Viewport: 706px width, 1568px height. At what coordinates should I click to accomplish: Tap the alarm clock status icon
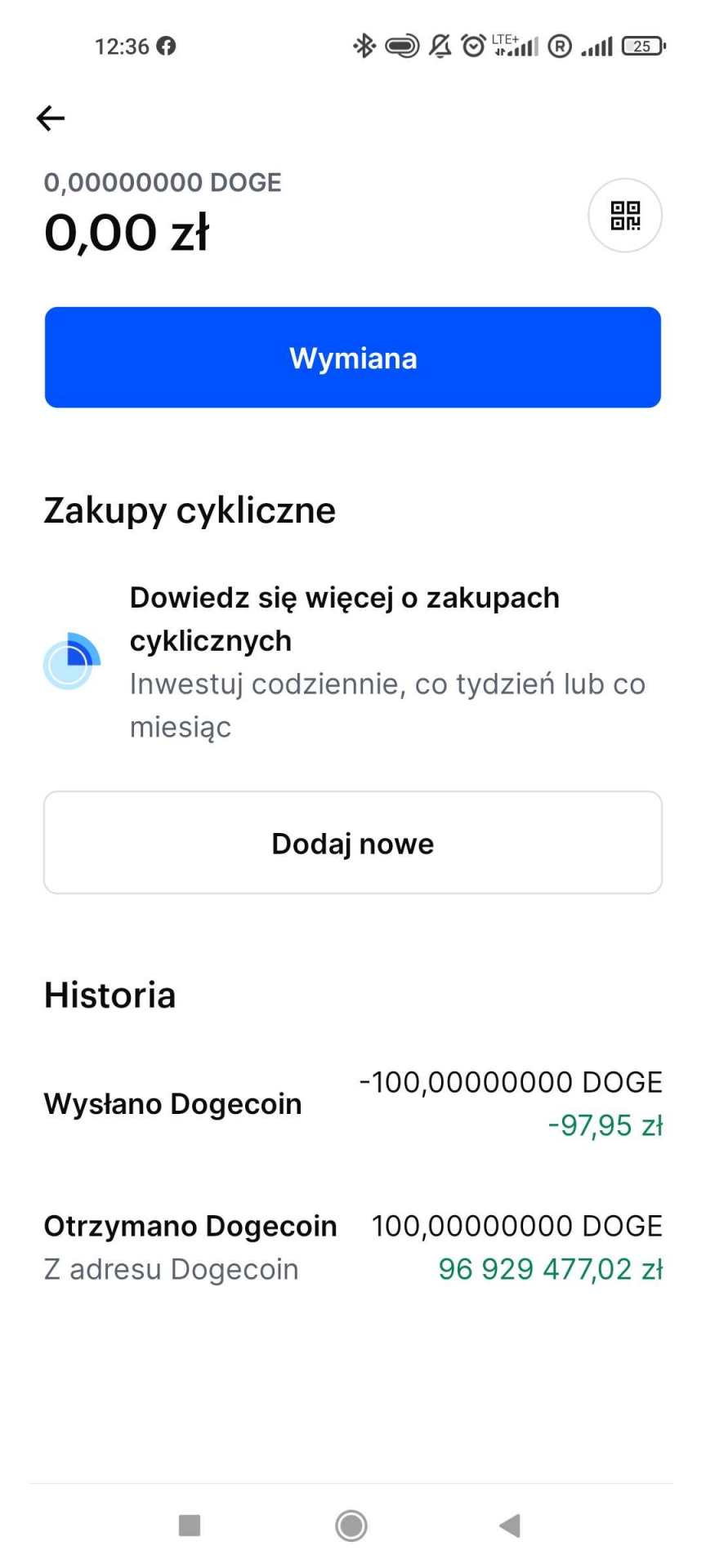point(472,45)
